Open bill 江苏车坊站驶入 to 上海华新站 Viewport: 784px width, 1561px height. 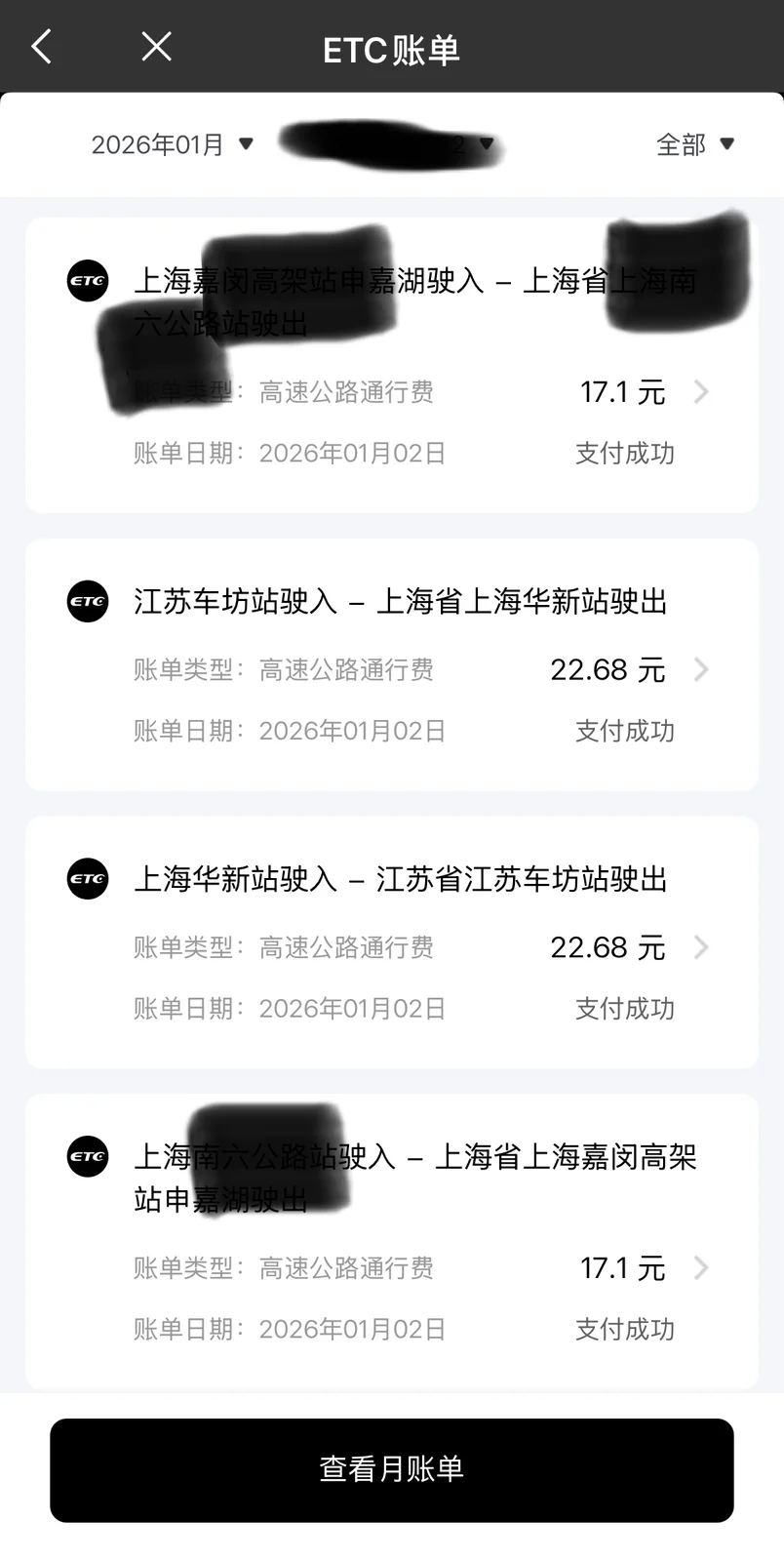[x=392, y=664]
